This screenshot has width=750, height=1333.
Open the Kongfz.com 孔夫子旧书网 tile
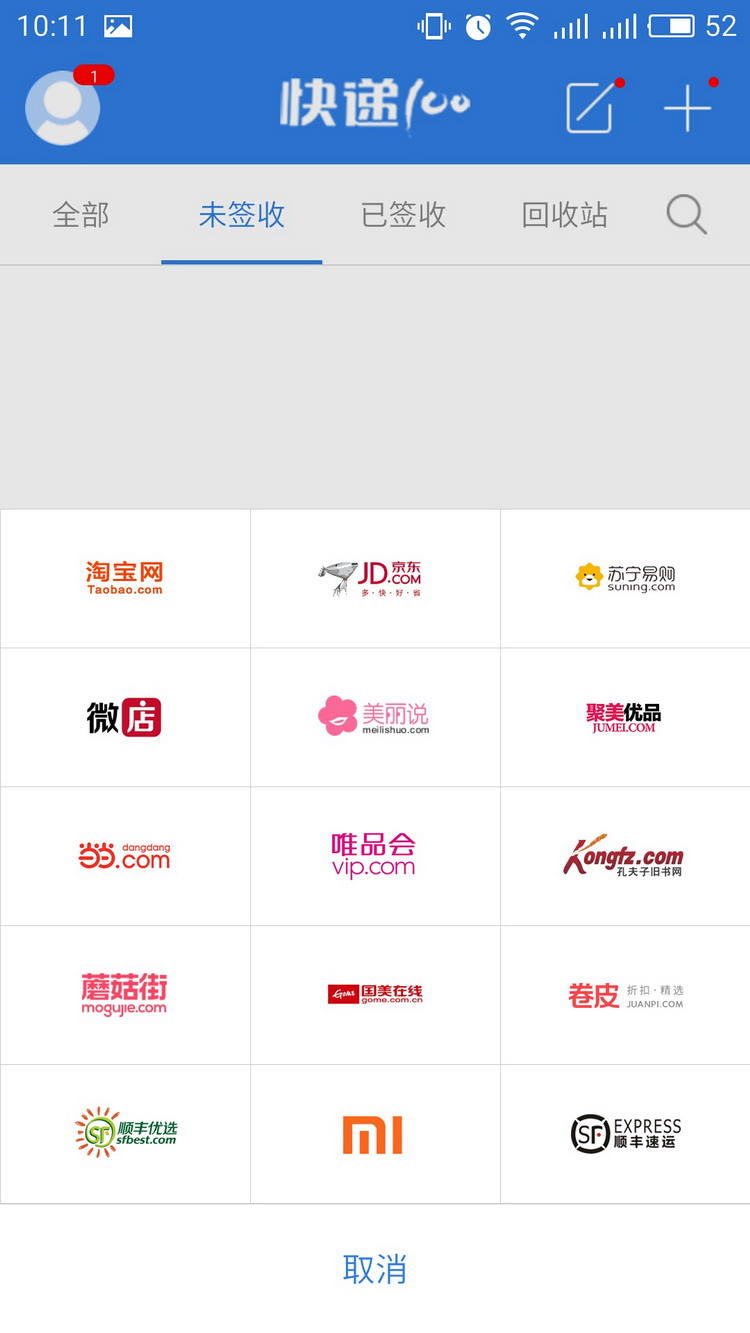pyautogui.click(x=625, y=856)
